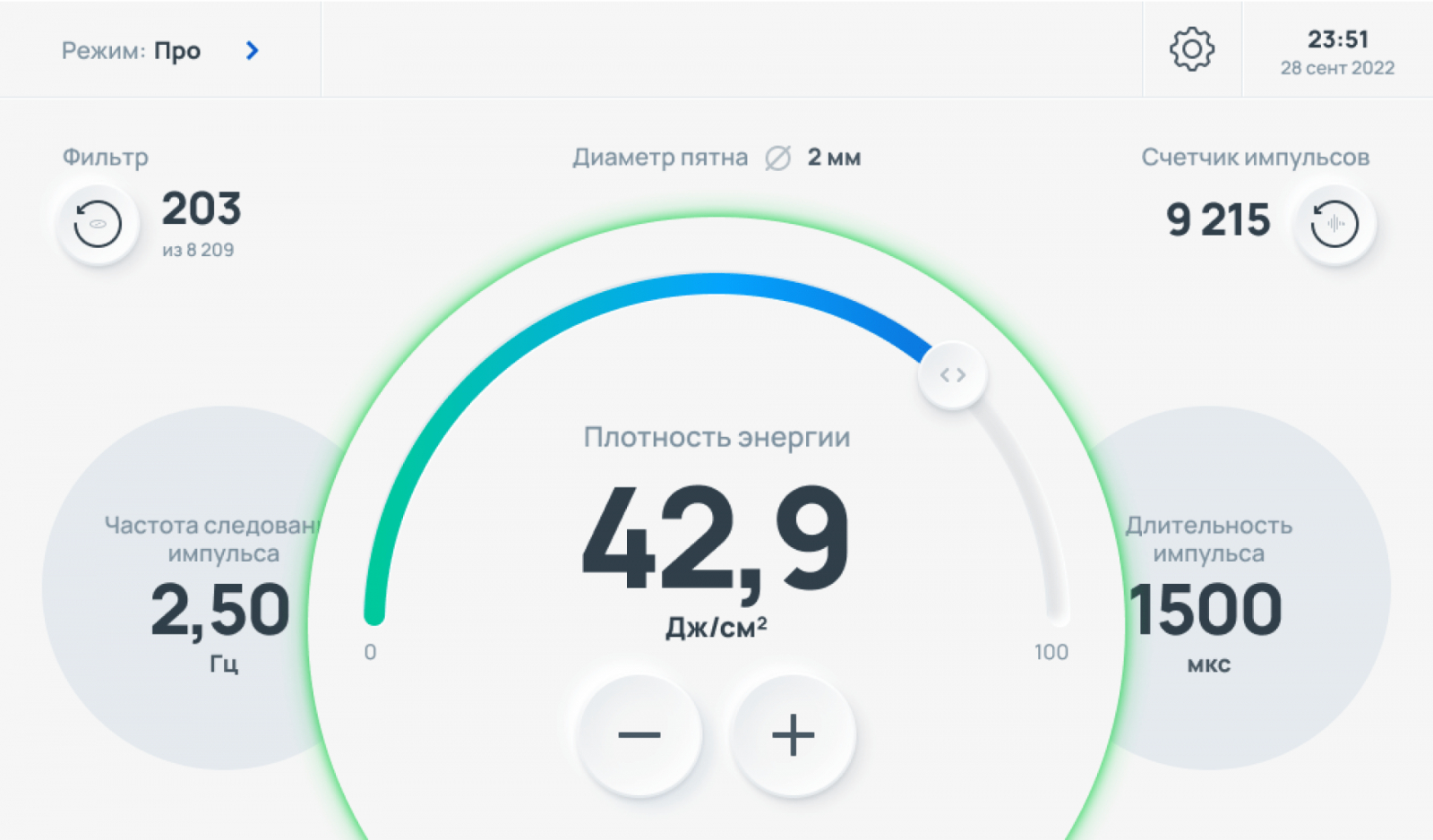
Task: Reset the Фильтр counter
Action: pyautogui.click(x=98, y=224)
